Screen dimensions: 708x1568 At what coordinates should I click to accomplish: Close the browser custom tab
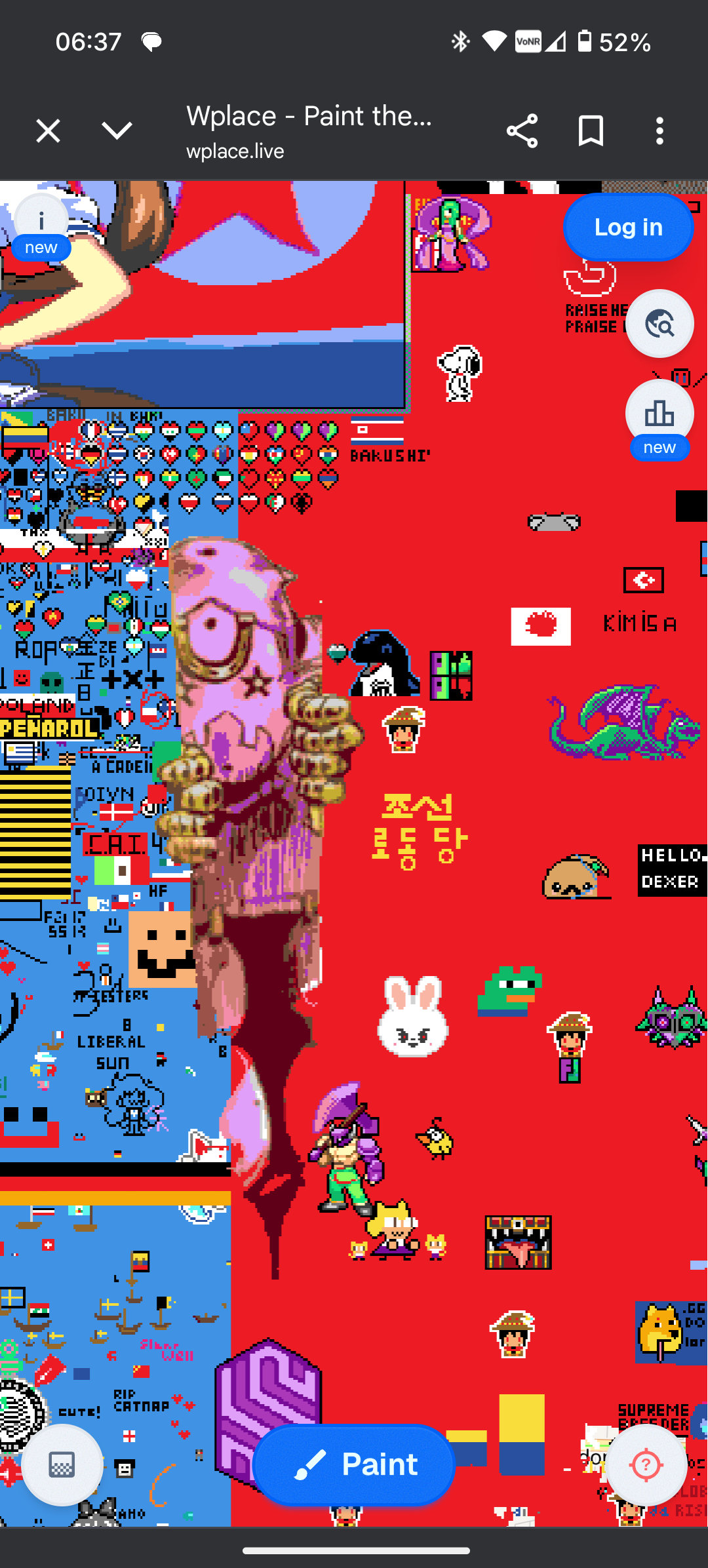coord(48,131)
